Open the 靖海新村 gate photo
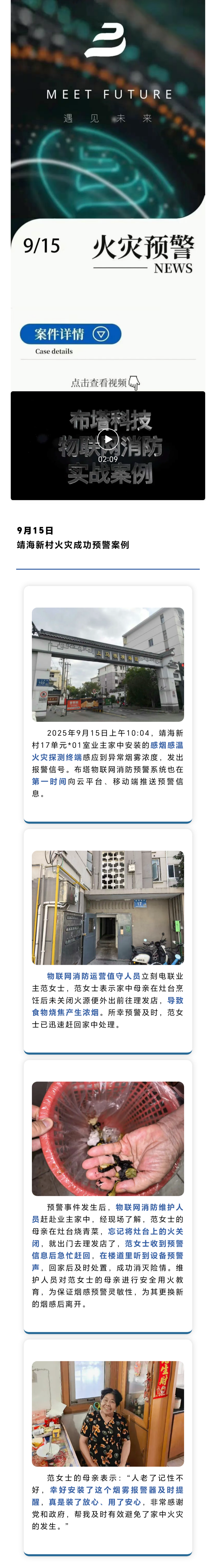 [108, 664]
